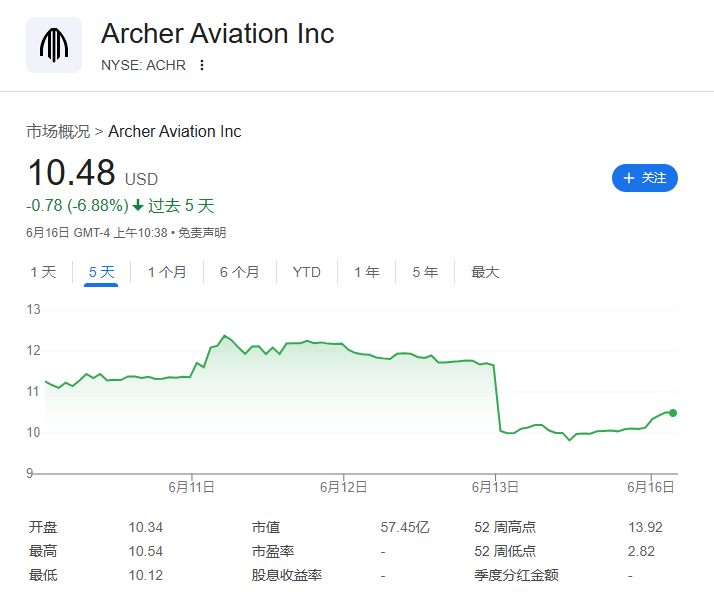Switch to the 6 个月 range
Screen dimensions: 714x594
click(x=239, y=272)
